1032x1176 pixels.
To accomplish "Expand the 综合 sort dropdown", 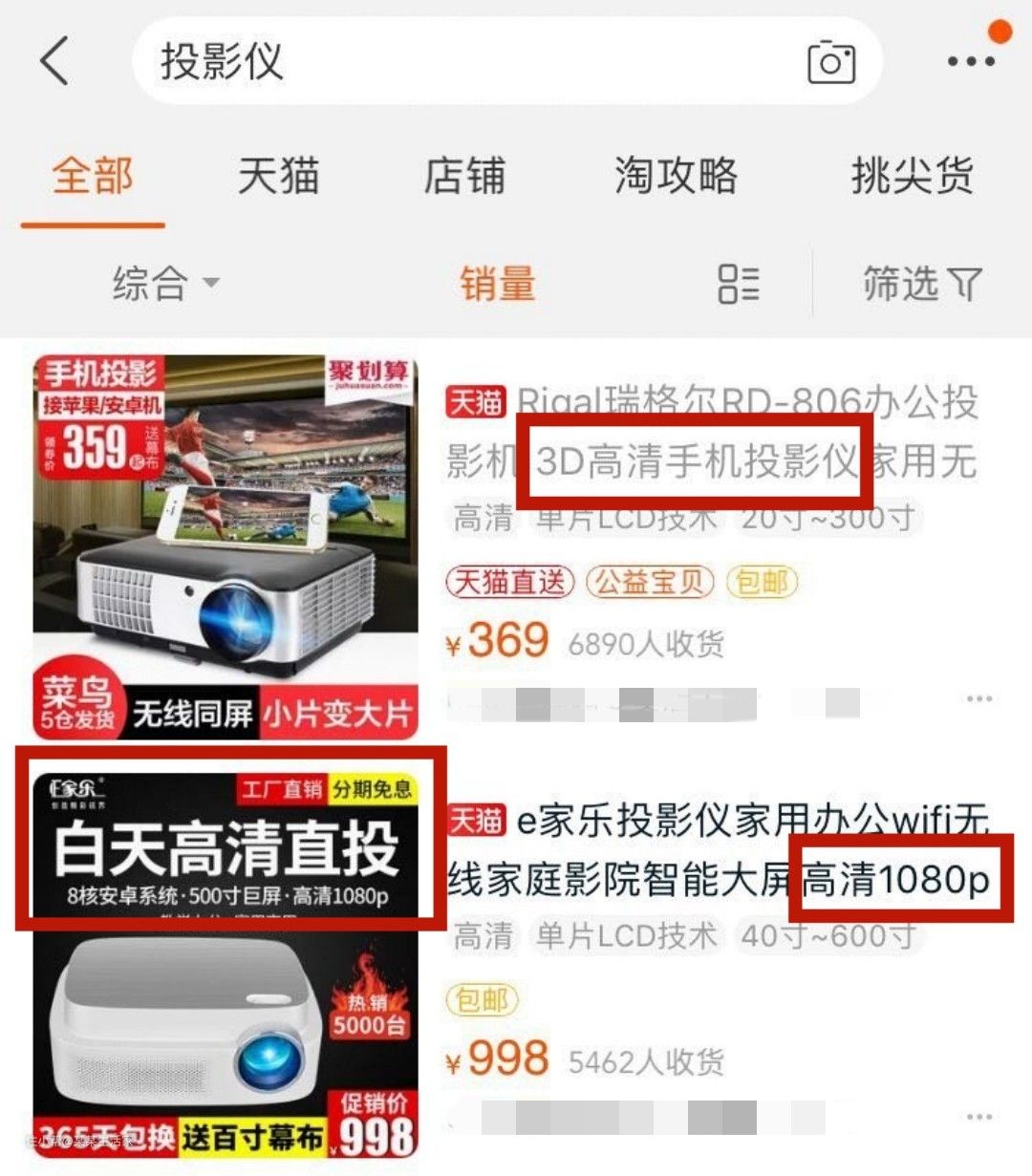I will tap(164, 284).
